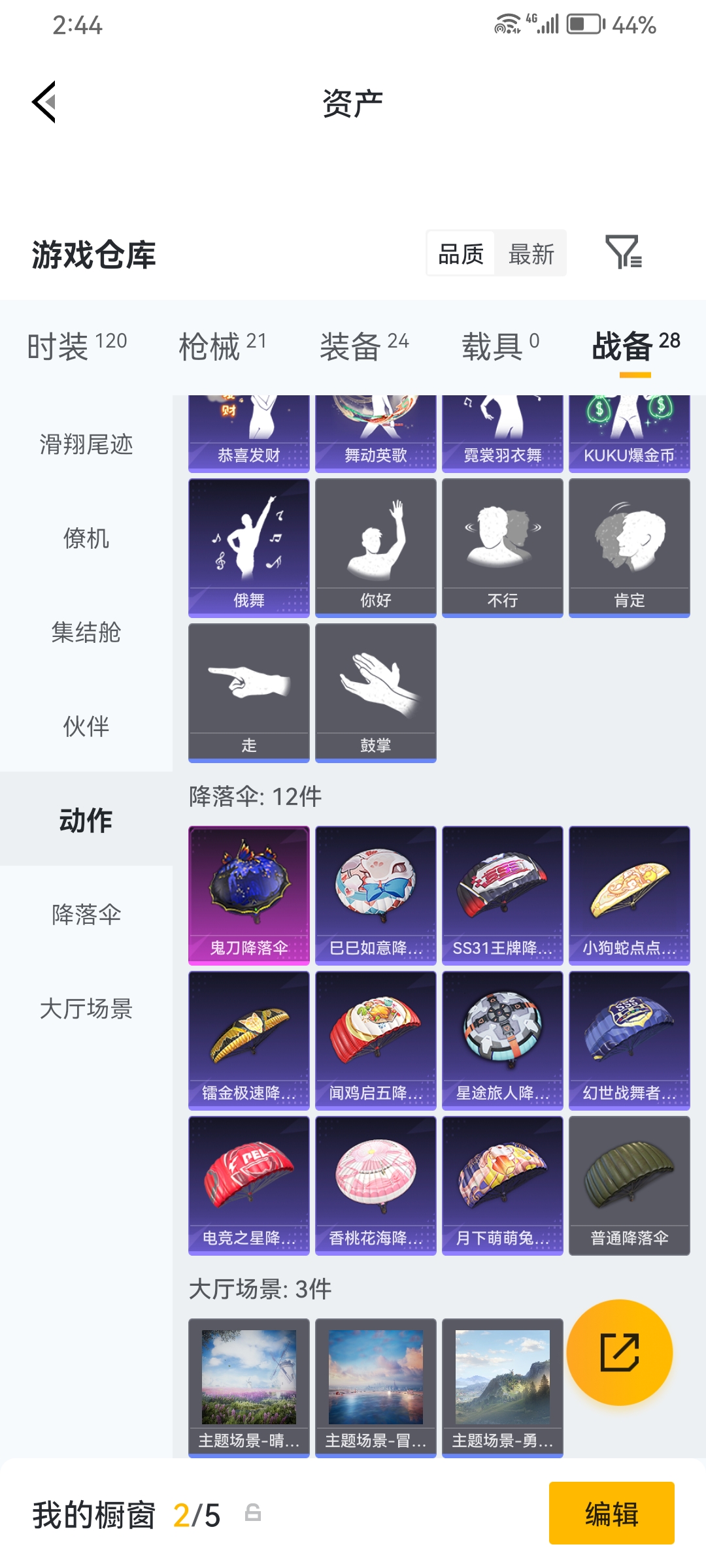Screen dimensions: 706x1568
Task: Sort the warehouse by 最新
Action: pyautogui.click(x=531, y=253)
